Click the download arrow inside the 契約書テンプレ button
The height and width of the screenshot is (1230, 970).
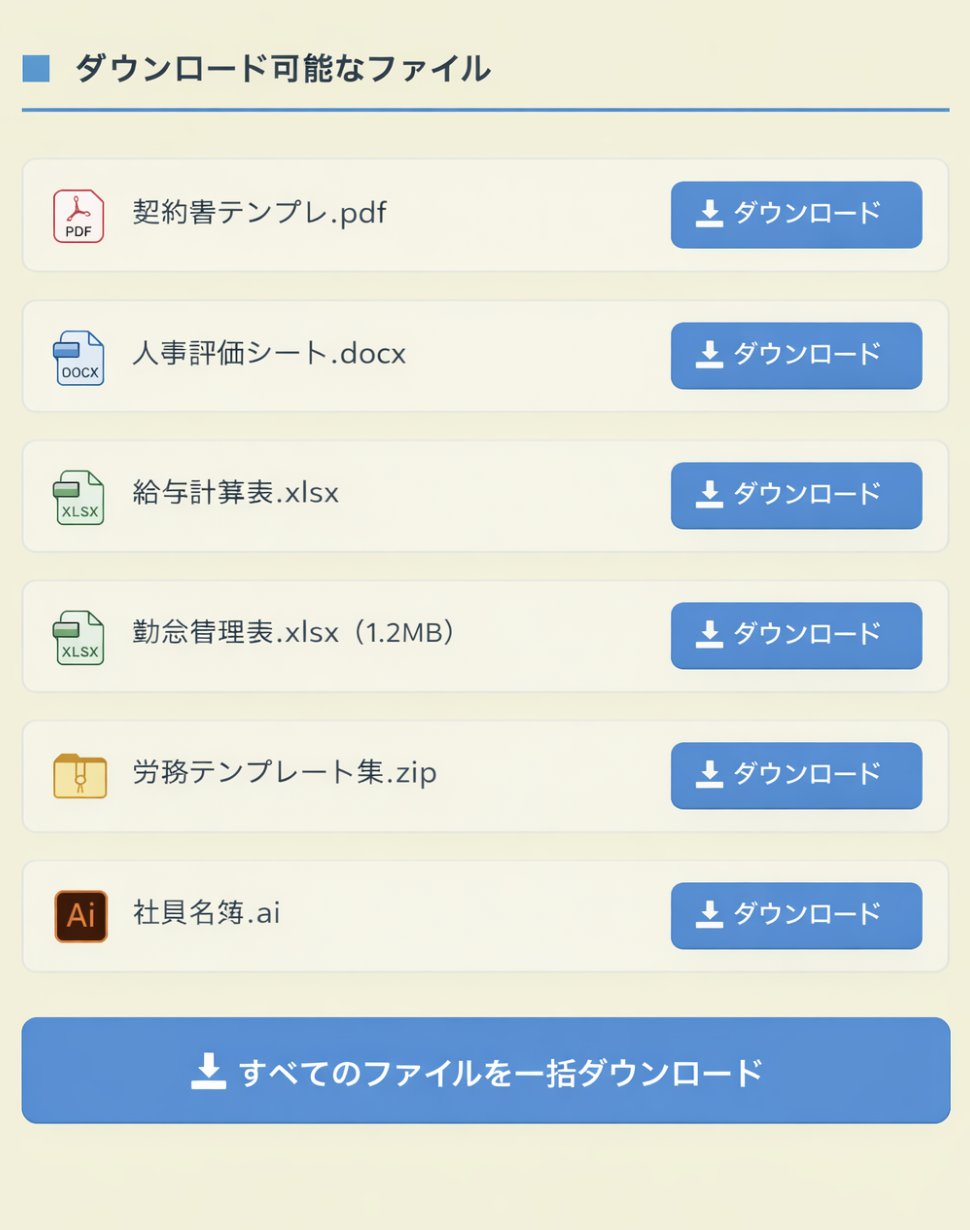[x=712, y=214]
